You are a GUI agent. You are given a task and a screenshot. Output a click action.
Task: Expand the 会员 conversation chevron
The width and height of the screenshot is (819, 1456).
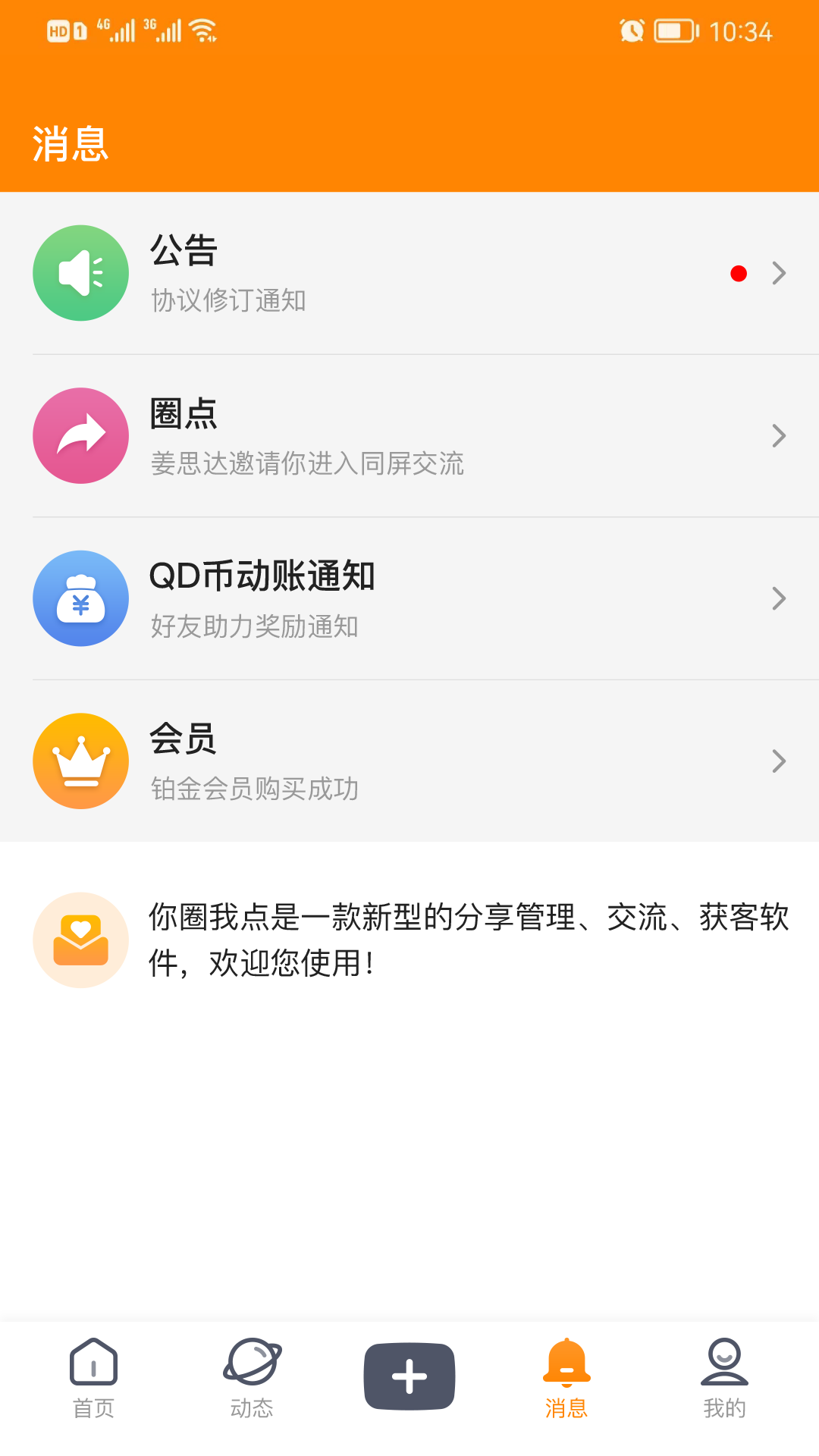point(780,761)
